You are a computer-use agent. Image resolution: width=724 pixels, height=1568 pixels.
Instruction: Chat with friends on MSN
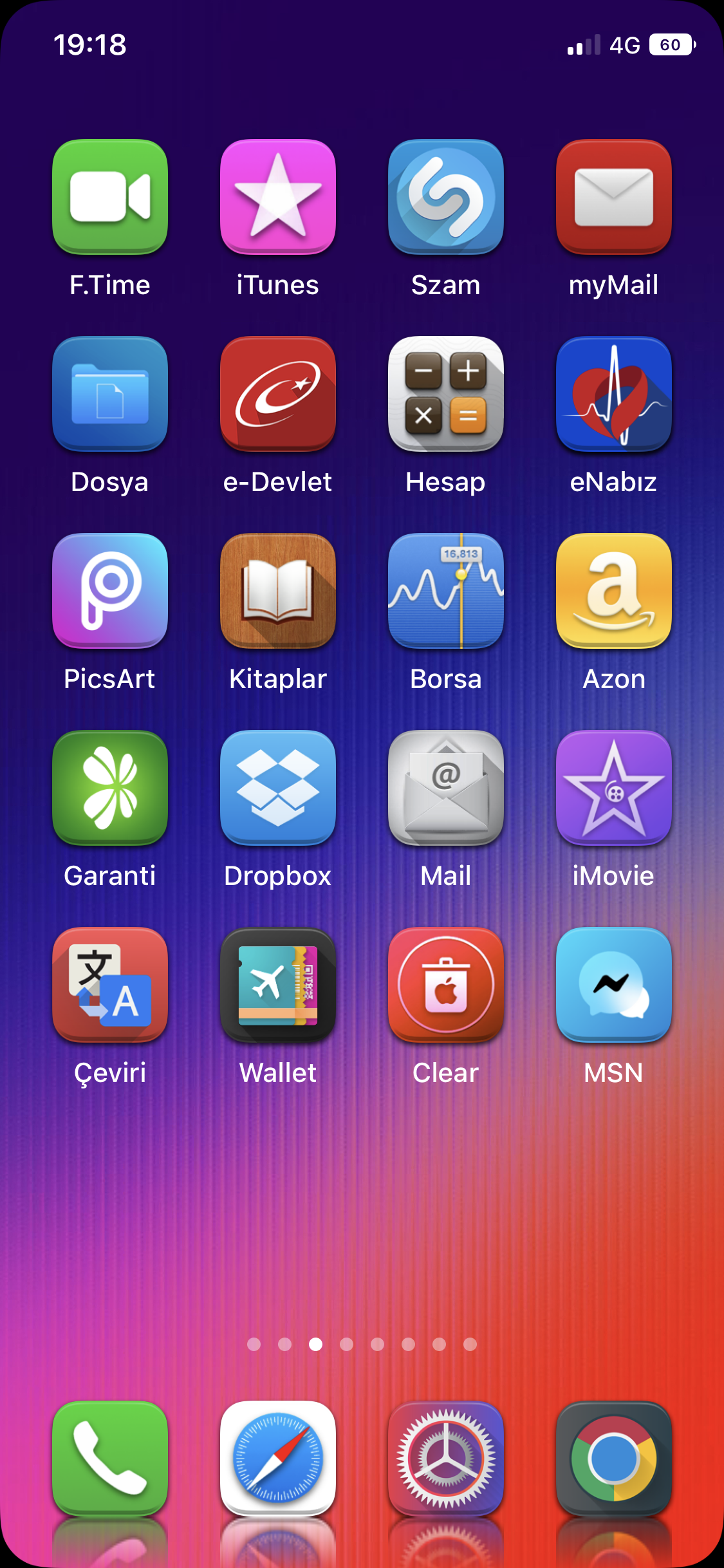[x=613, y=985]
